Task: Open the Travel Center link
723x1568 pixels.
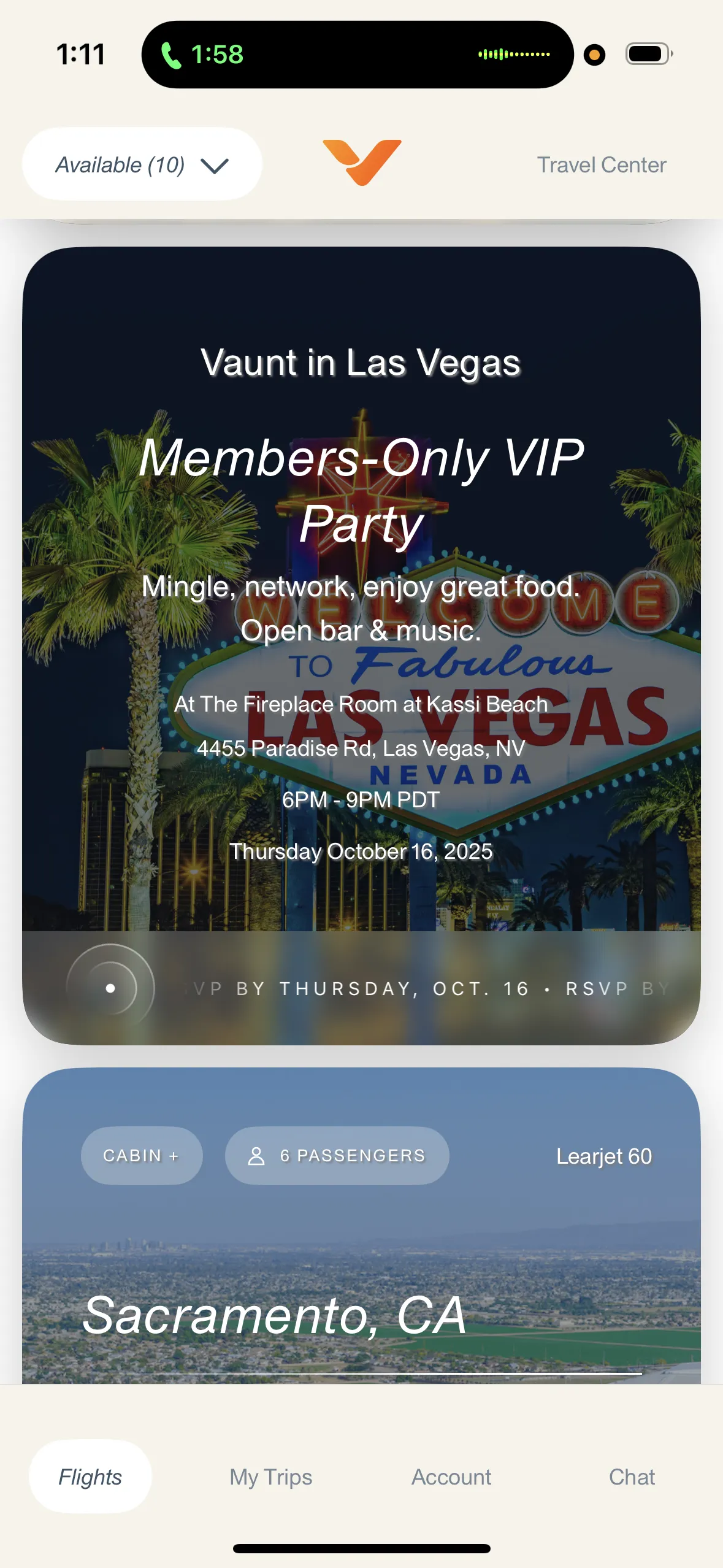Action: [x=602, y=165]
